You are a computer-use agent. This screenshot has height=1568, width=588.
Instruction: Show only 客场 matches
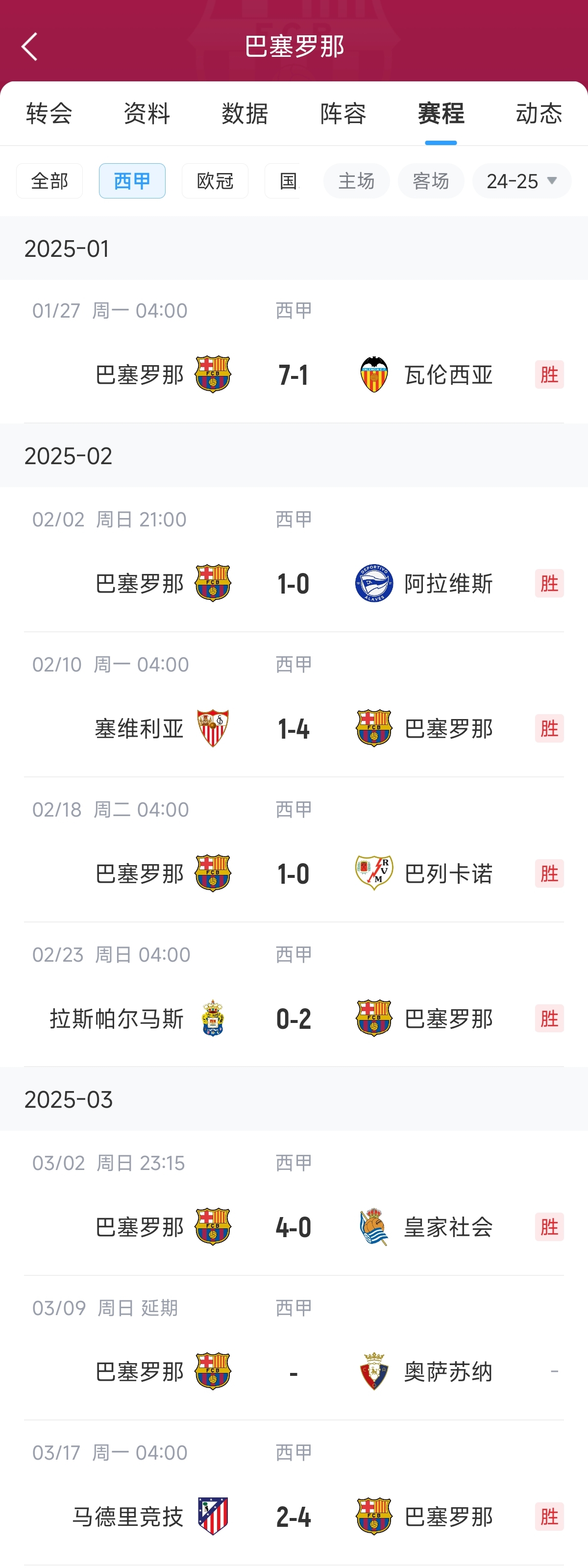(x=430, y=181)
